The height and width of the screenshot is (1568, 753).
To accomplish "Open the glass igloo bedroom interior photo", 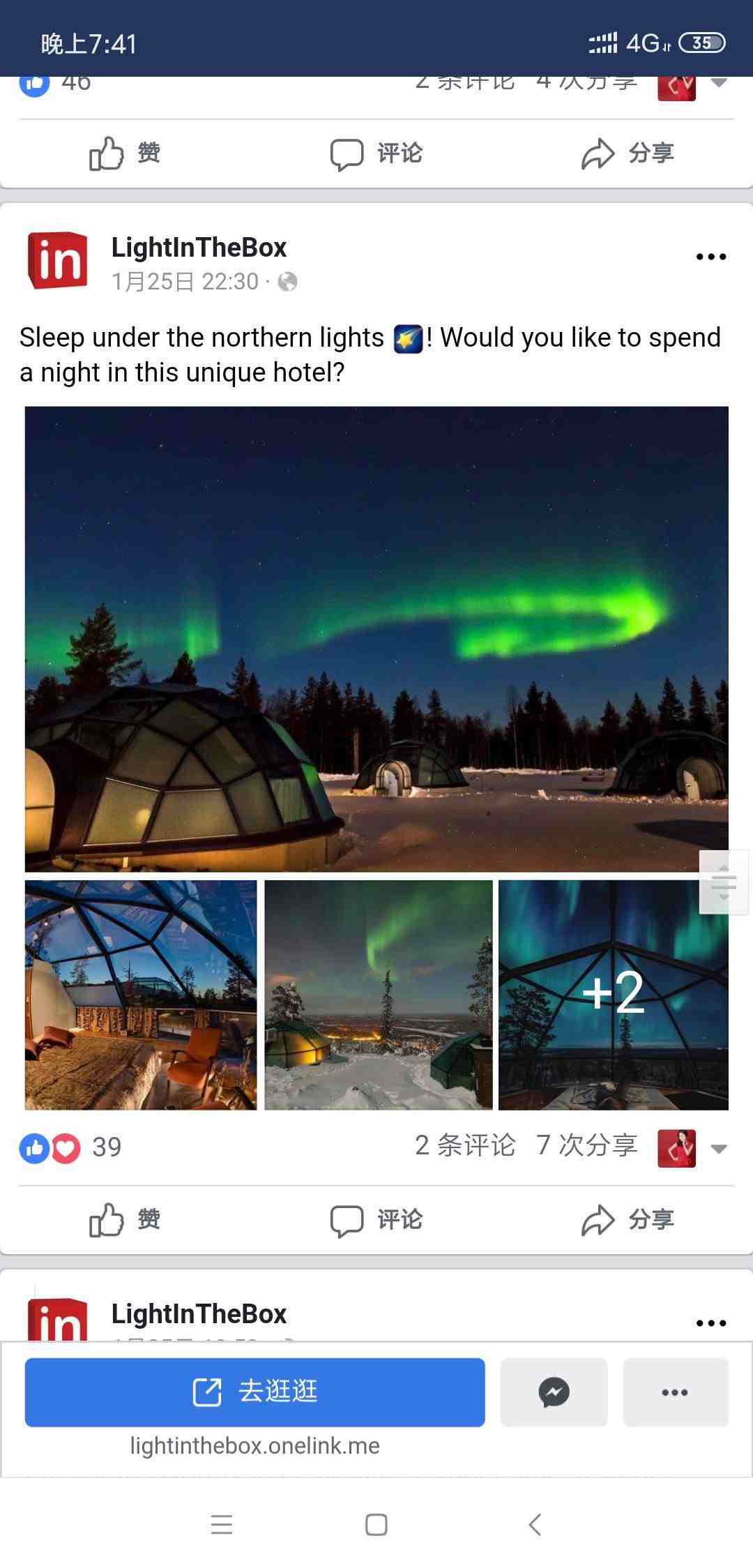I will (x=141, y=995).
